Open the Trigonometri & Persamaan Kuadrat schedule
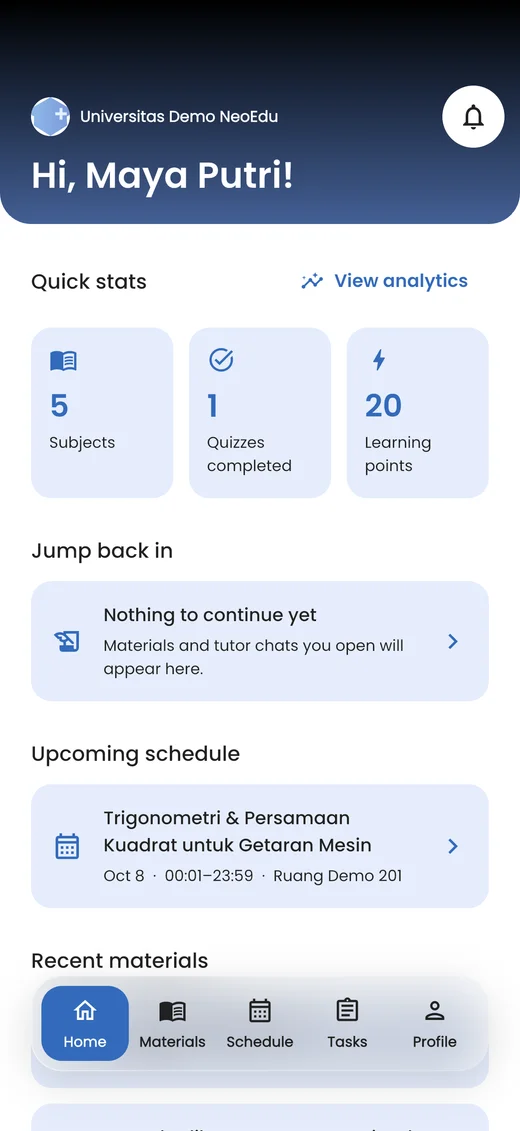The width and height of the screenshot is (520, 1131). (260, 846)
